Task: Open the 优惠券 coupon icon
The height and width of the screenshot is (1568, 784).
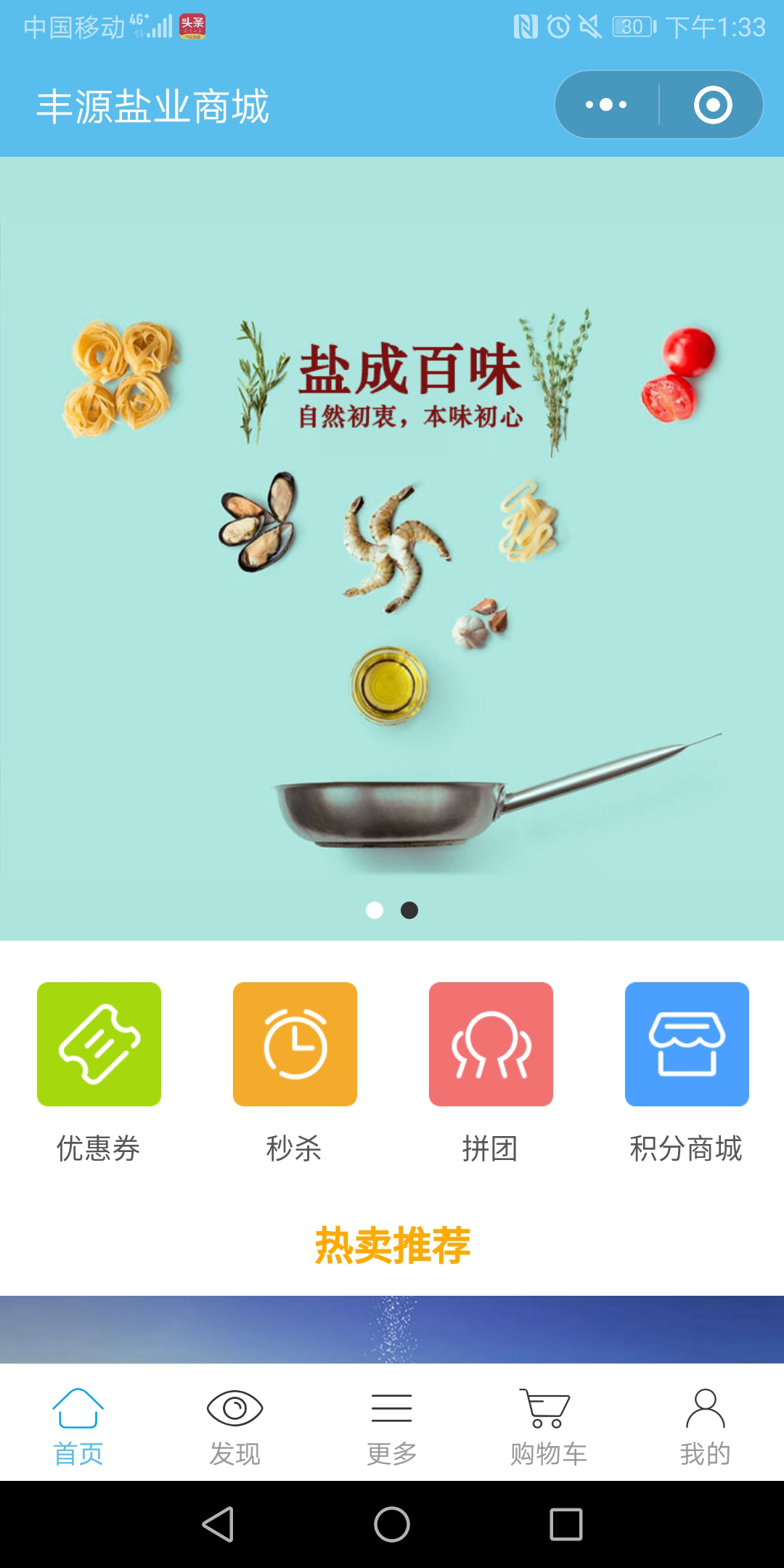Action: pyautogui.click(x=99, y=1043)
